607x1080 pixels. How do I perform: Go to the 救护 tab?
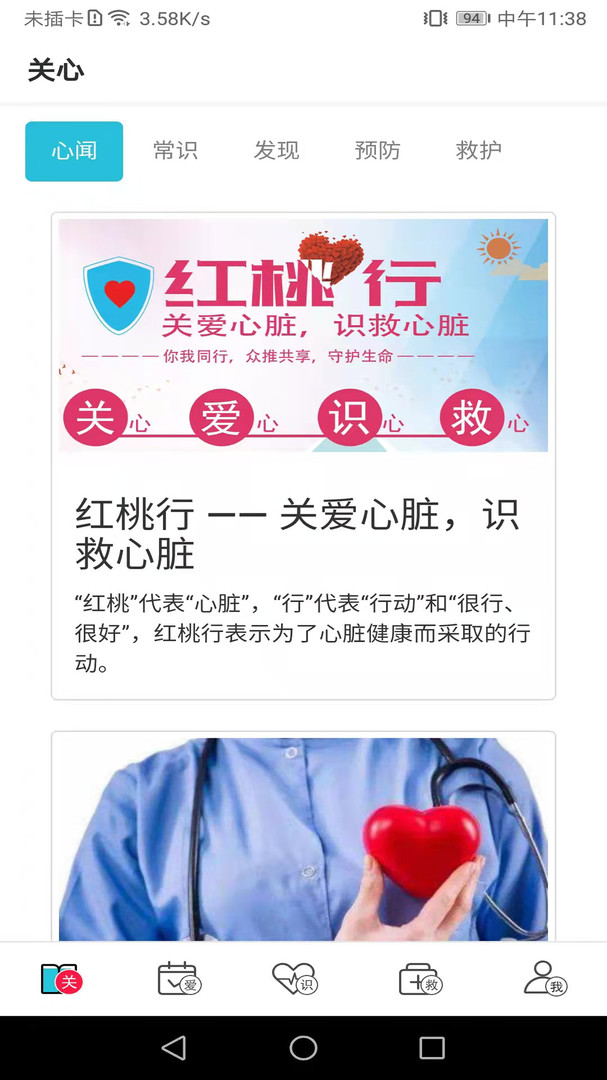(x=478, y=151)
